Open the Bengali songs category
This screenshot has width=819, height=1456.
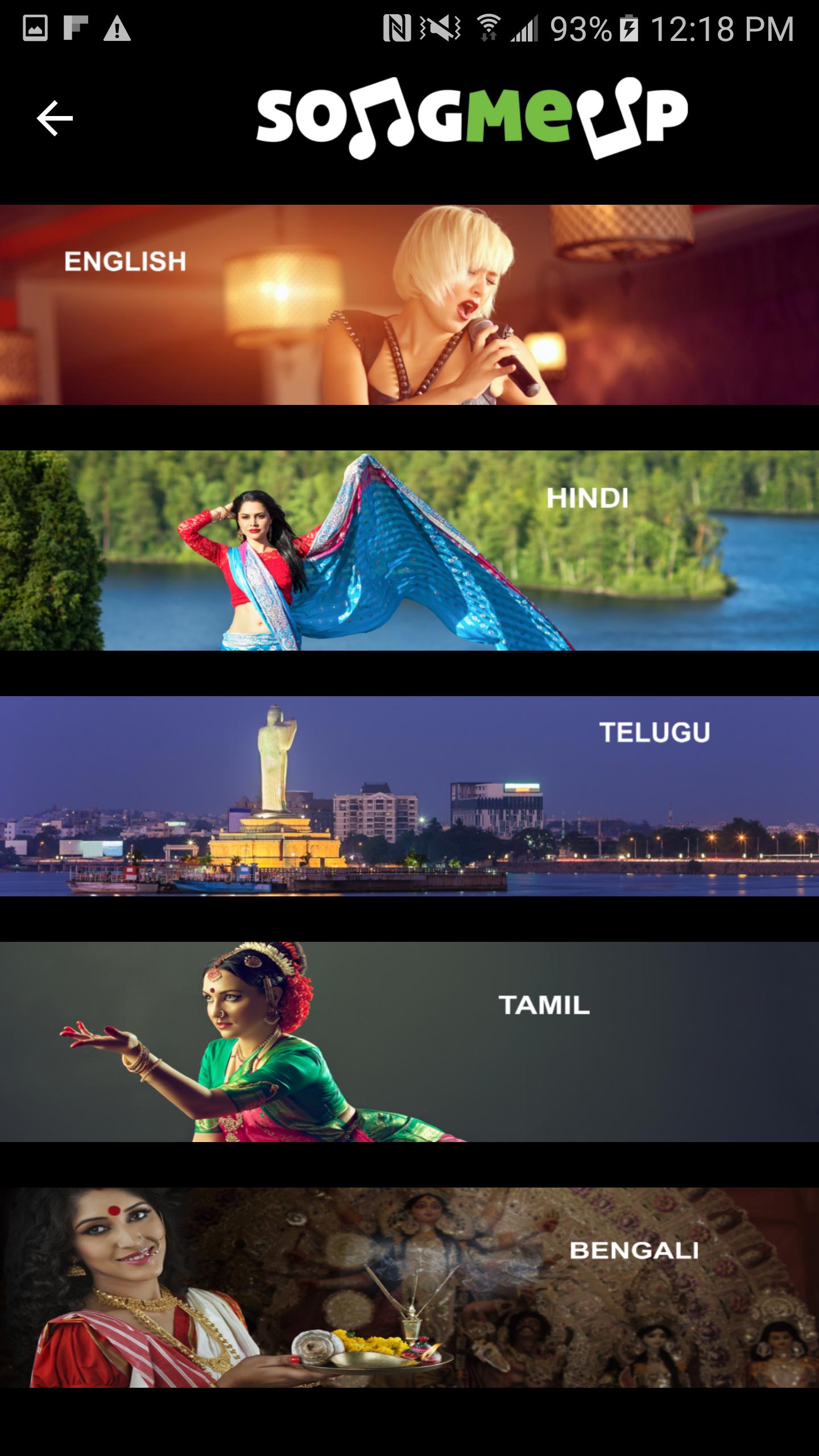(409, 1288)
